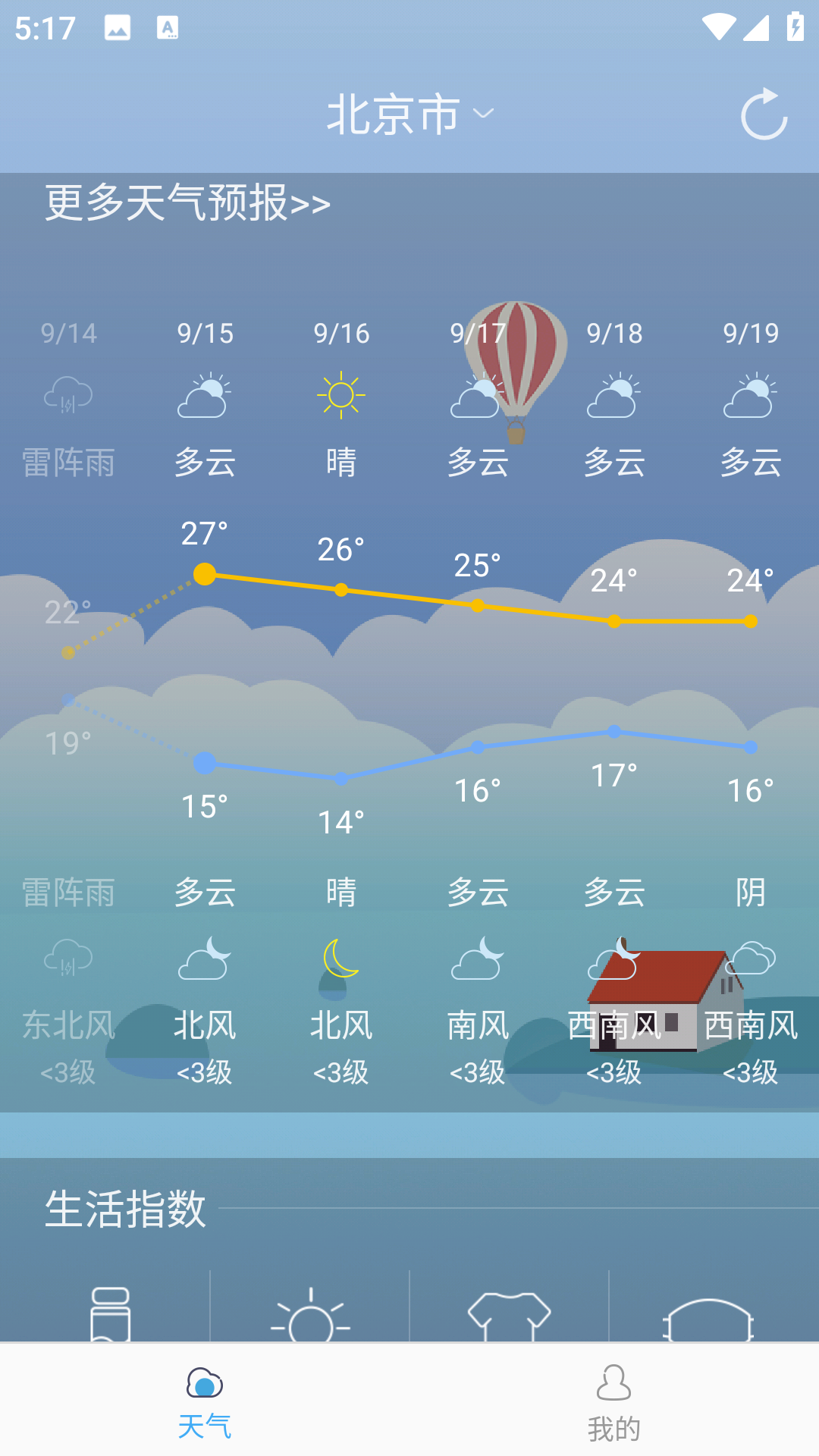This screenshot has height=1456, width=819.
Task: Tap the refresh icon to update weather
Action: (x=763, y=115)
